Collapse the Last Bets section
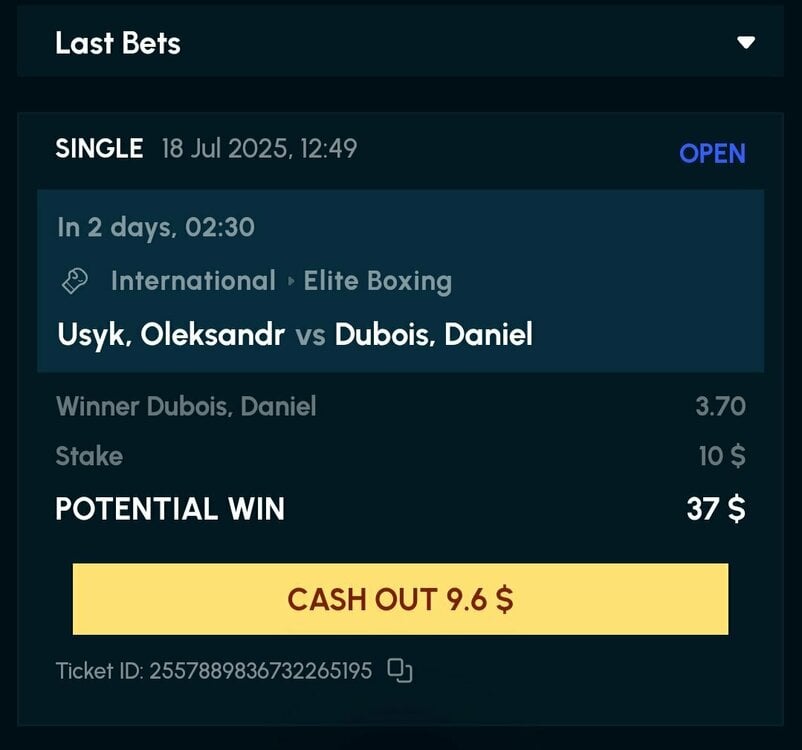The height and width of the screenshot is (750, 802). [745, 43]
